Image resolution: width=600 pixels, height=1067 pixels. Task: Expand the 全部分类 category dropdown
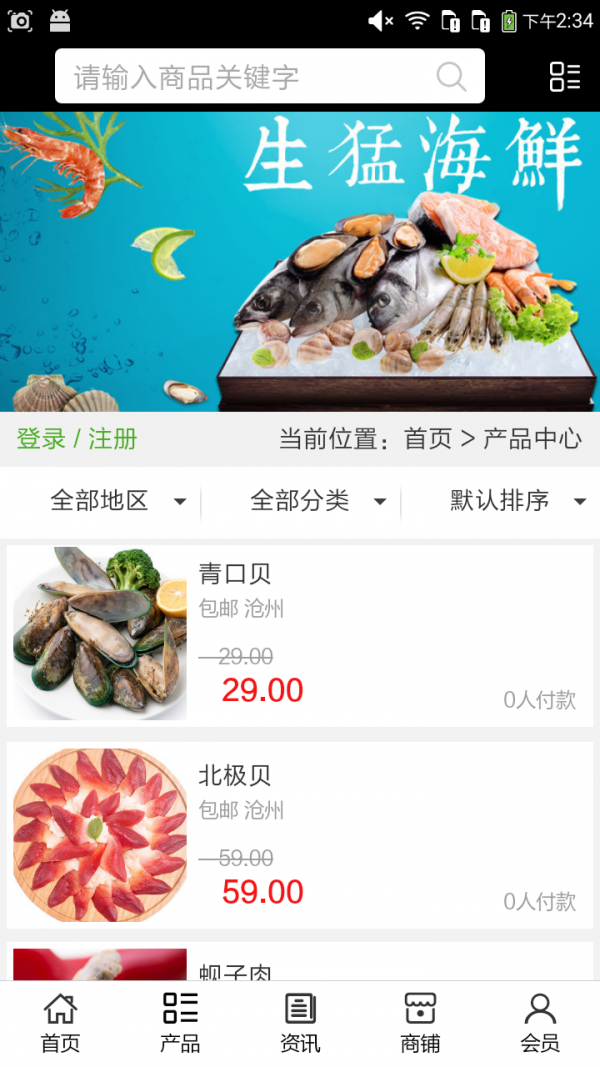click(317, 501)
